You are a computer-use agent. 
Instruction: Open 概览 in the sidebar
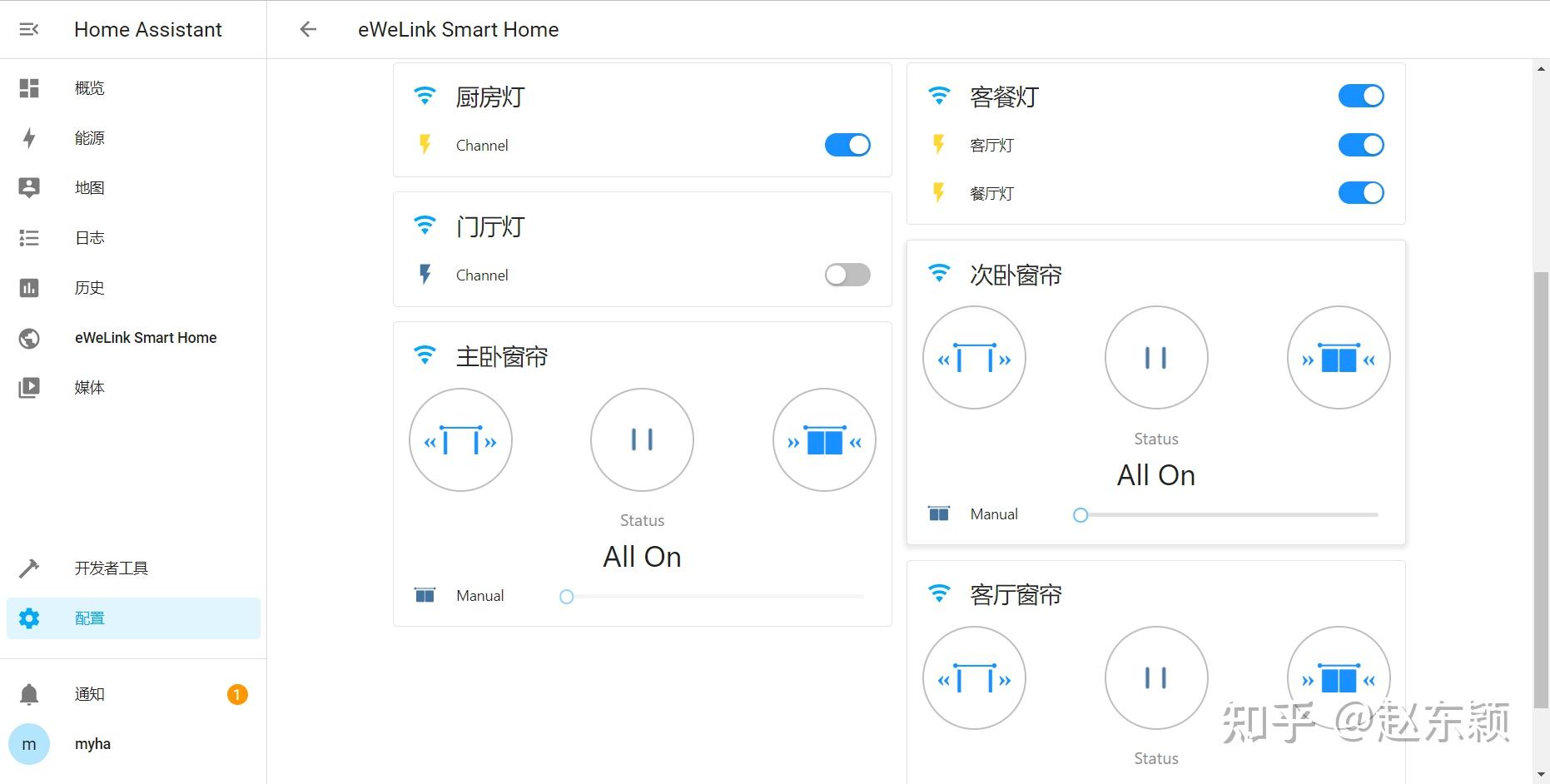90,88
